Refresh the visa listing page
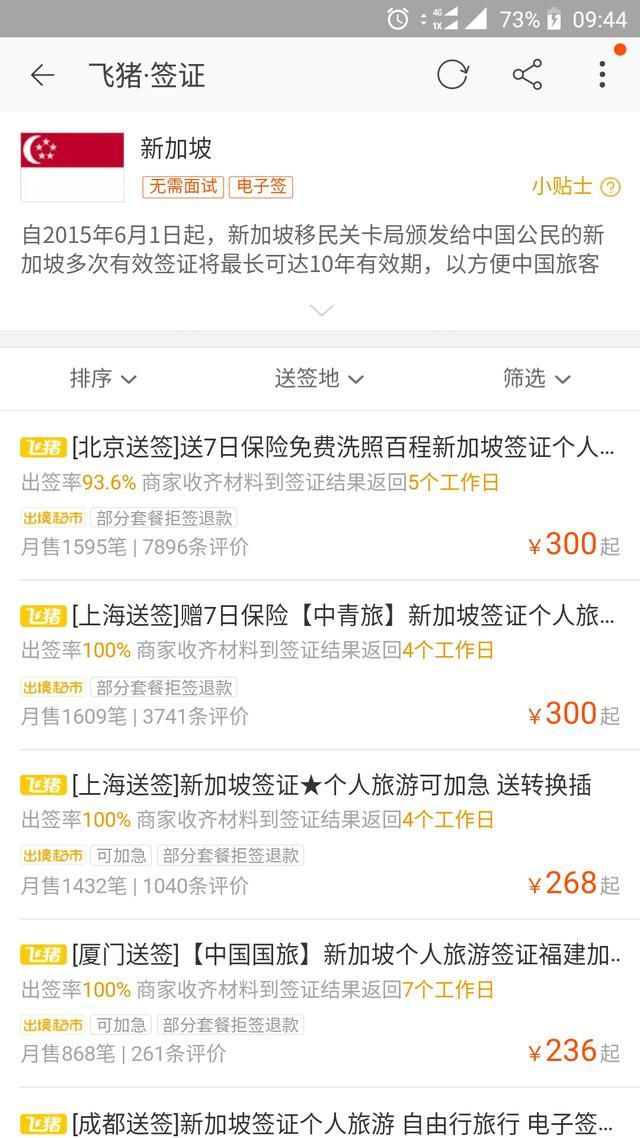The width and height of the screenshot is (640, 1138). point(453,75)
